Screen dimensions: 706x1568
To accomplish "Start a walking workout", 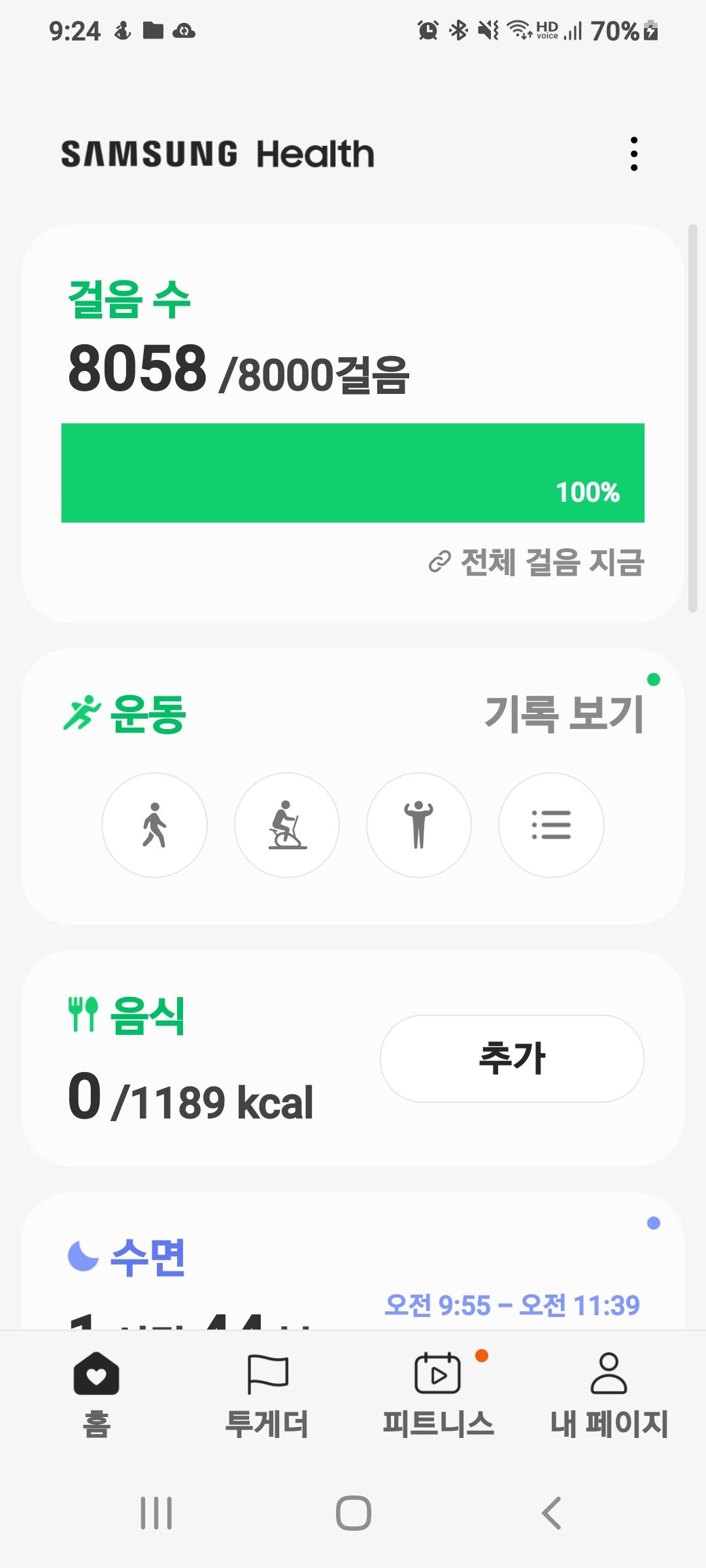I will [154, 825].
